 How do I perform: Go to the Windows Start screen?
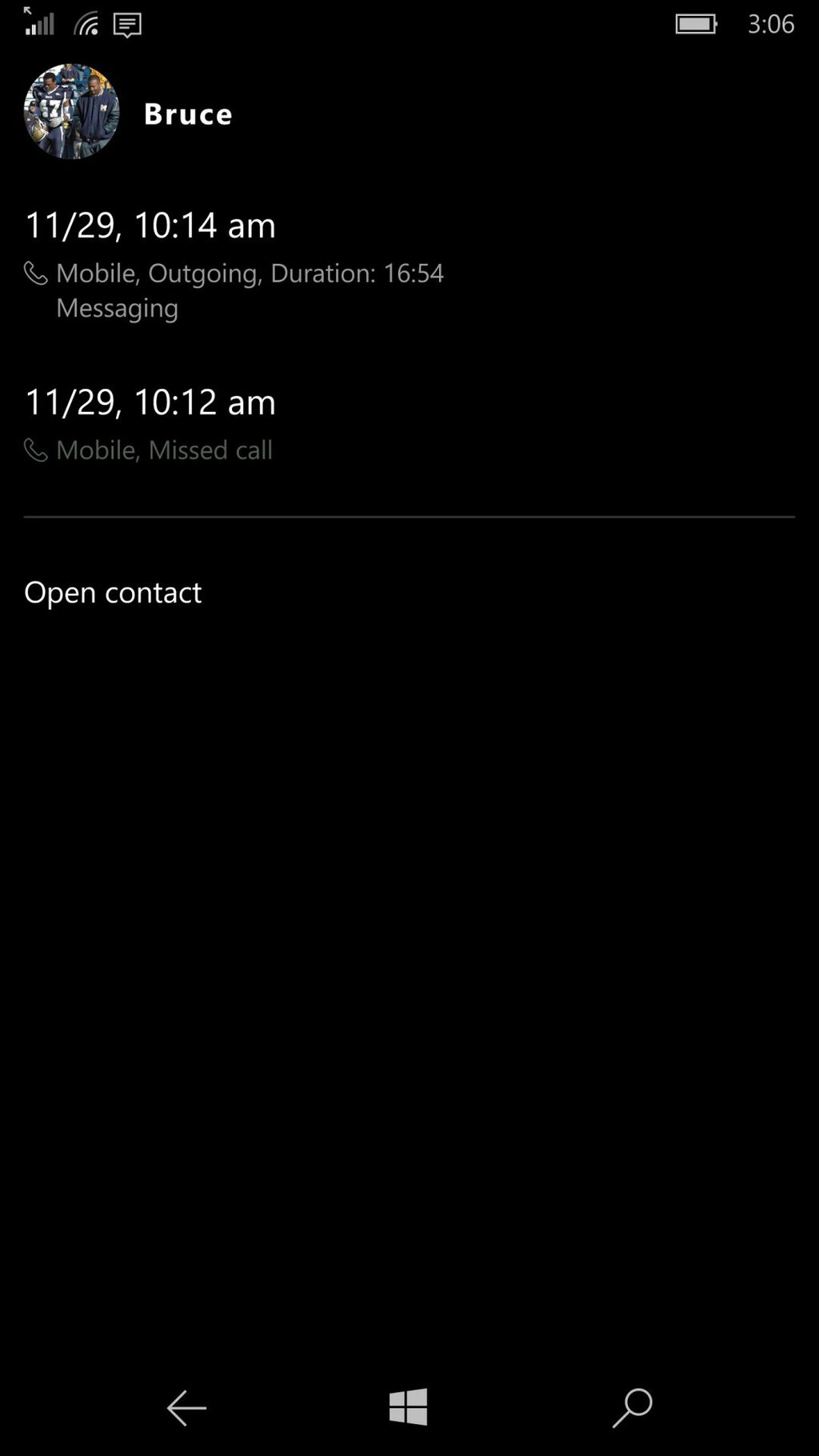coord(409,1406)
